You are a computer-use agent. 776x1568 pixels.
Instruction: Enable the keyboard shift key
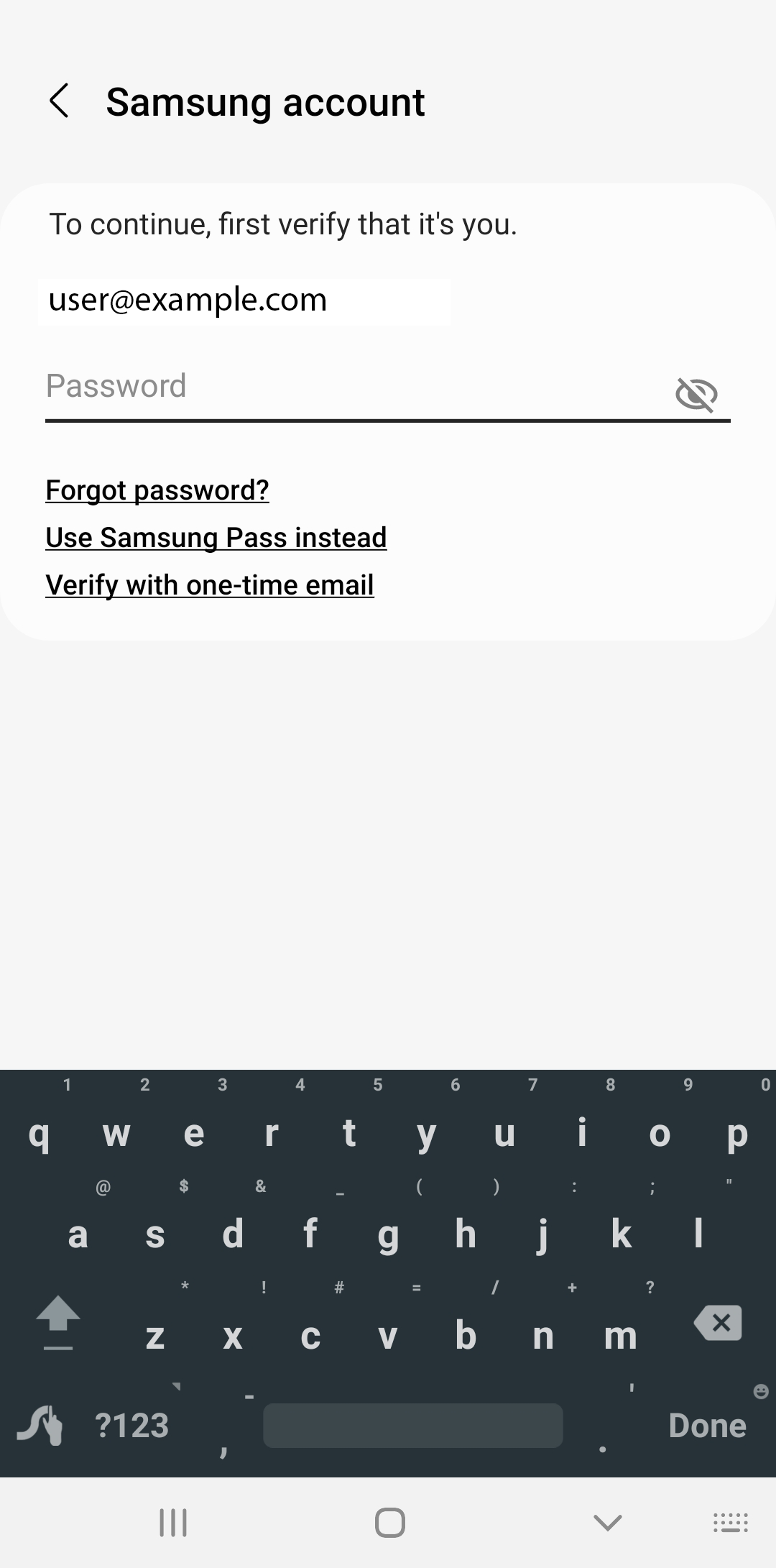[58, 1323]
